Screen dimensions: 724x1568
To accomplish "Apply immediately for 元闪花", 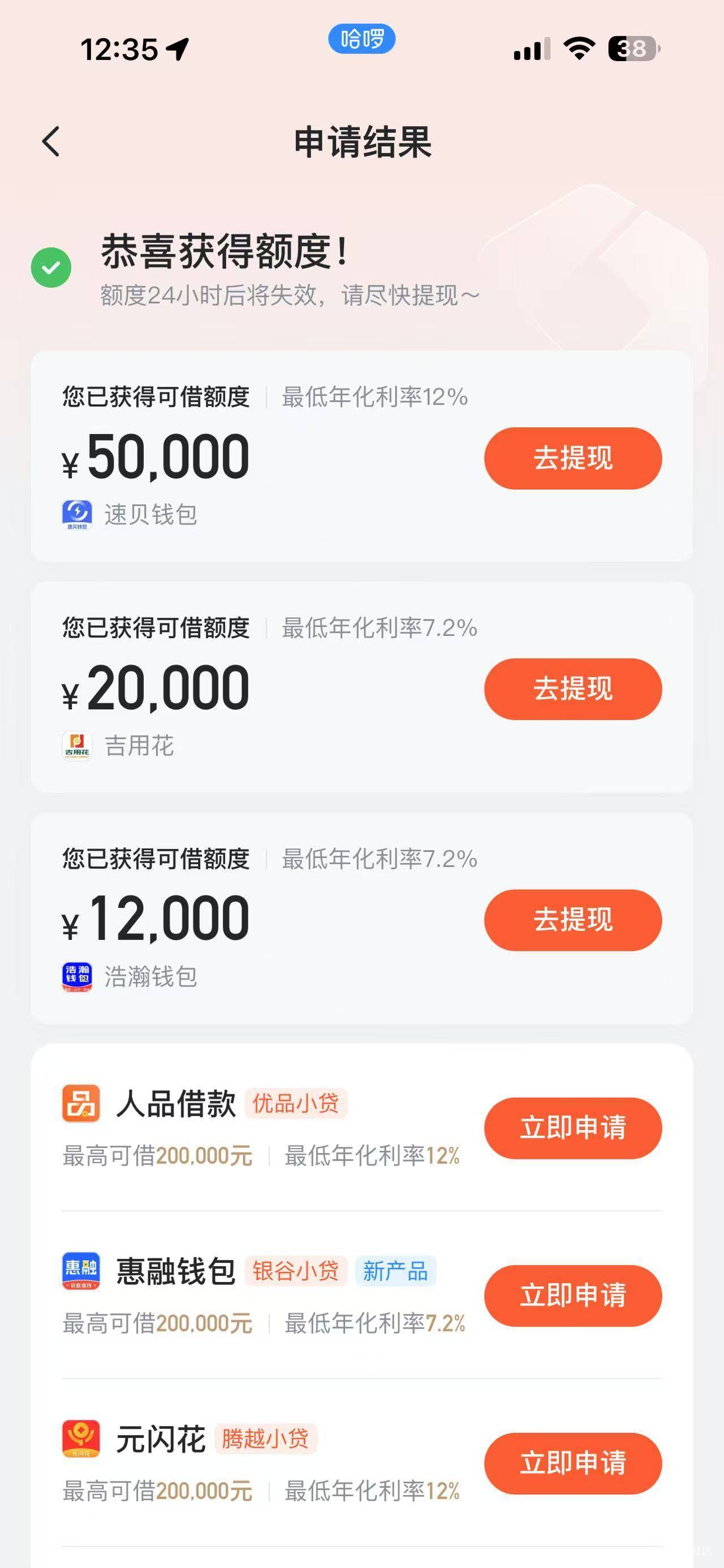I will (x=573, y=1463).
